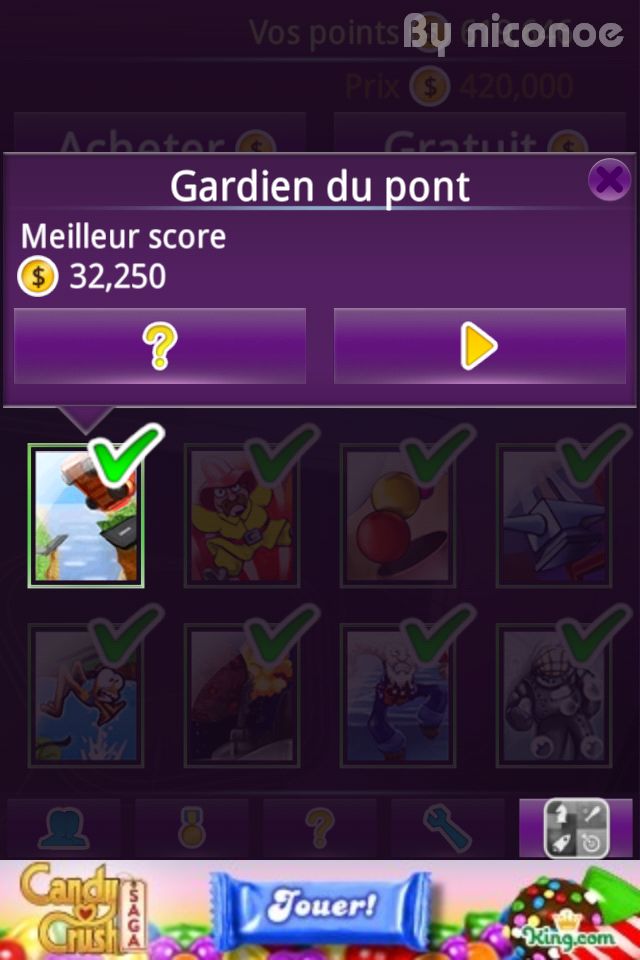Open help for Gardien du pont
Viewport: 640px width, 960px height.
pos(160,346)
